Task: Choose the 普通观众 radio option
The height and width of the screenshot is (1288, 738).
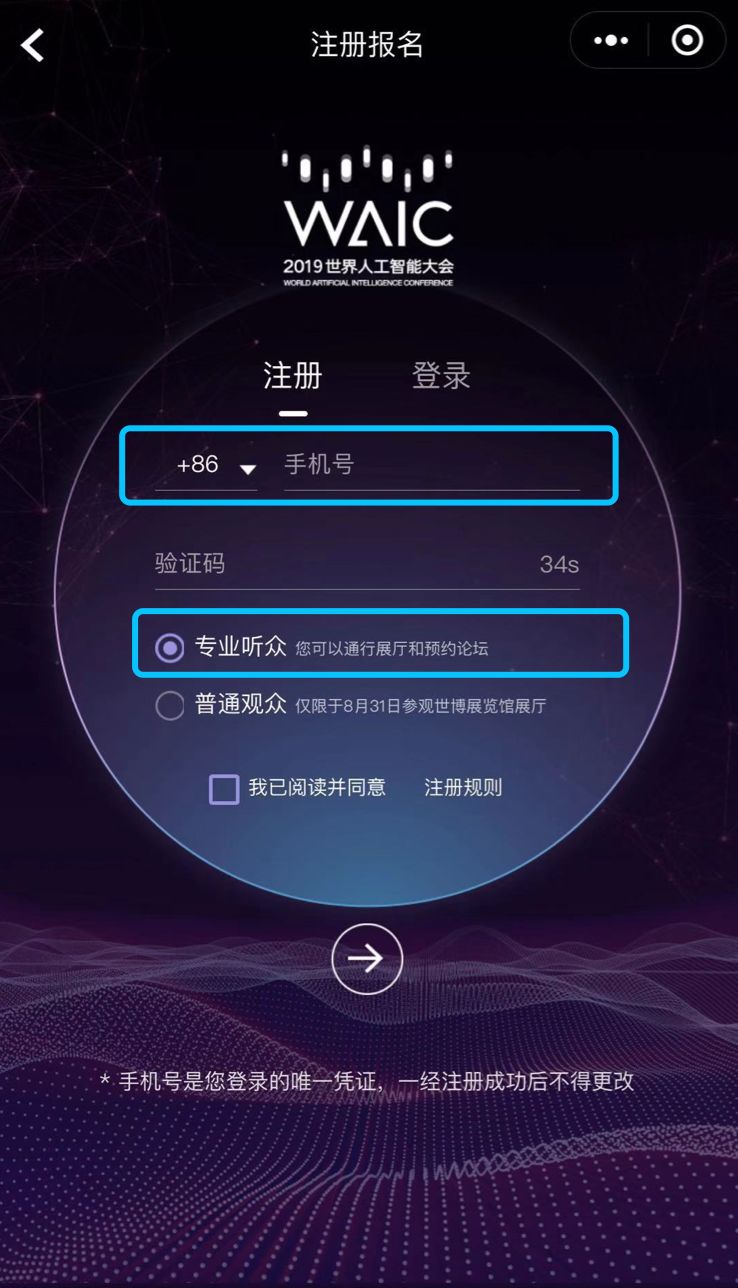Action: click(170, 706)
